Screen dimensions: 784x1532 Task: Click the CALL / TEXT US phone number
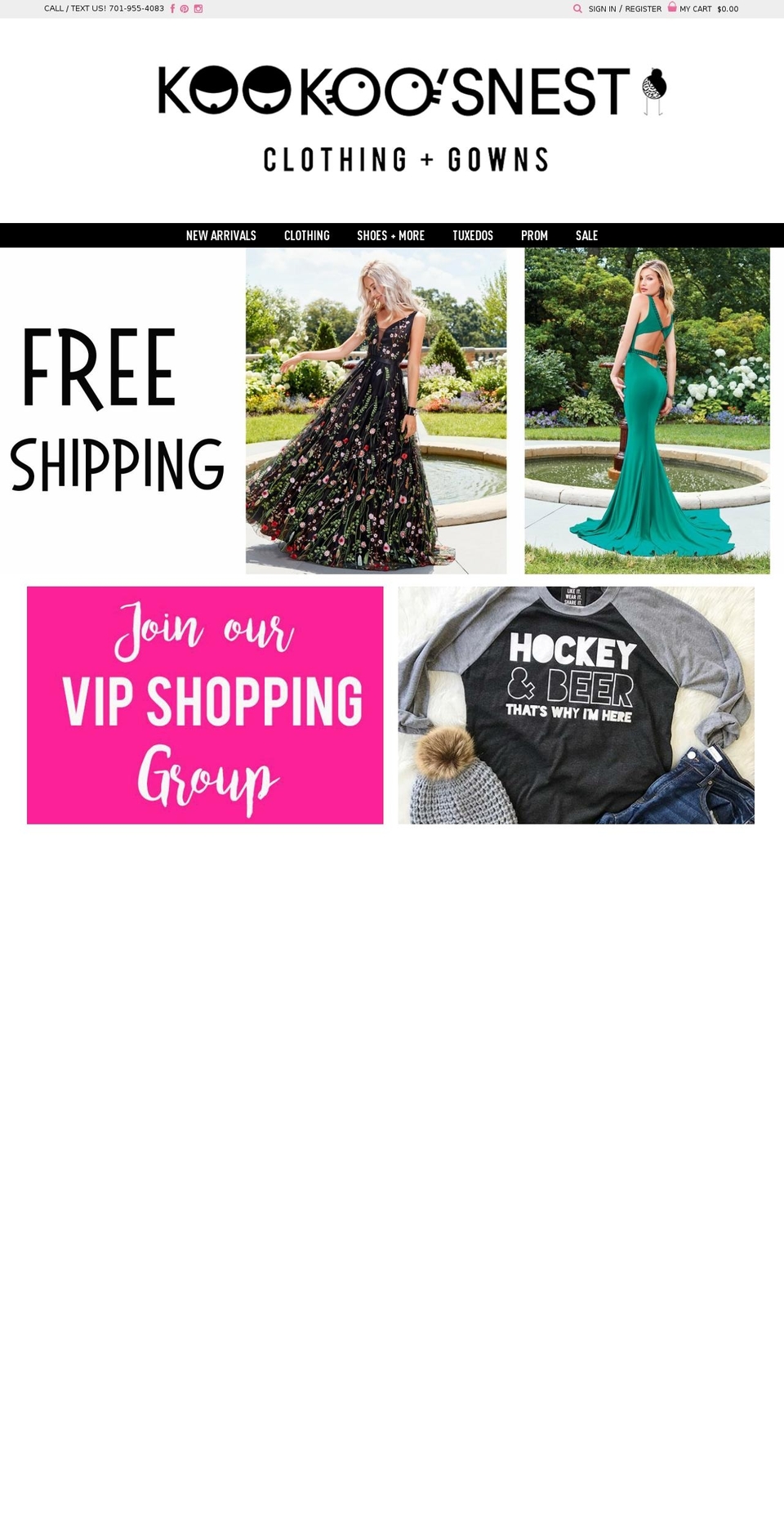(136, 8)
